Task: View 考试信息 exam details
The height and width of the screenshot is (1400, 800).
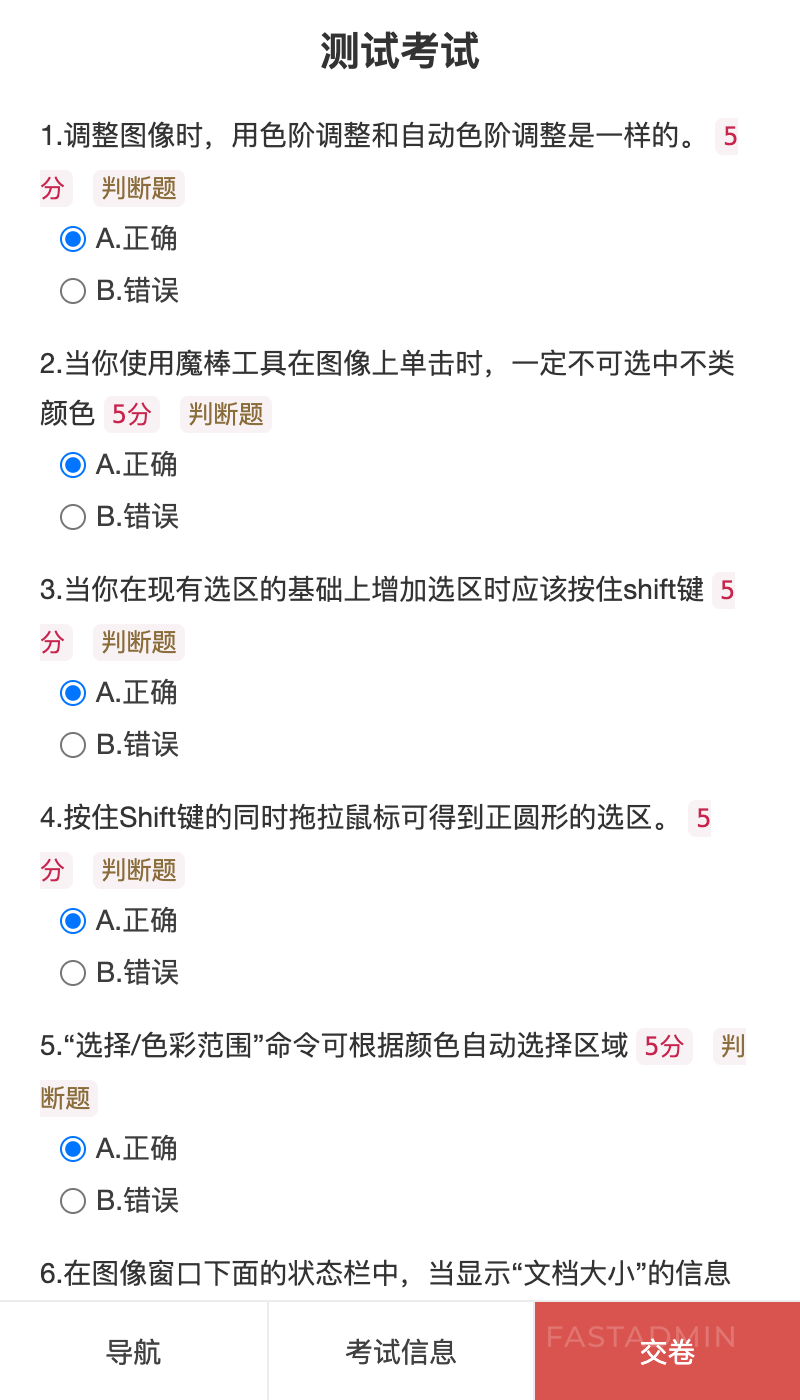Action: click(x=401, y=1352)
